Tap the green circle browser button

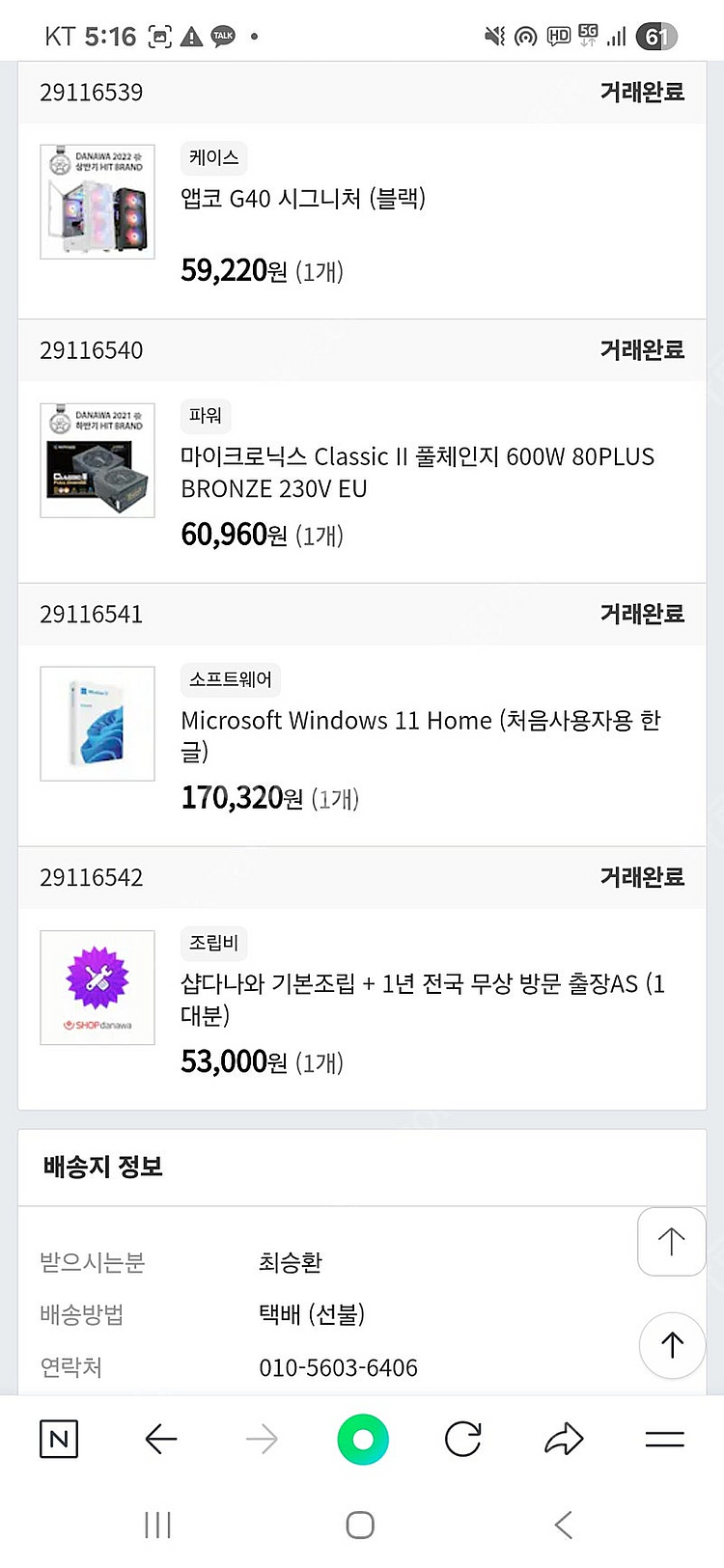pyautogui.click(x=363, y=1440)
